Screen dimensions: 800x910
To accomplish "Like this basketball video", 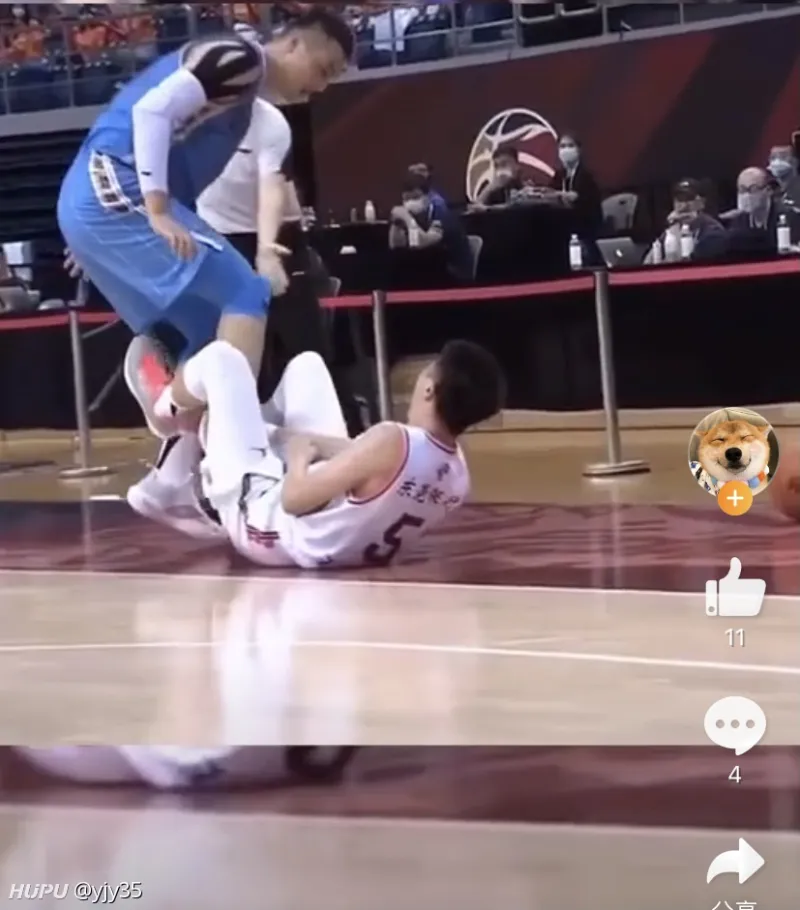I will 735,590.
